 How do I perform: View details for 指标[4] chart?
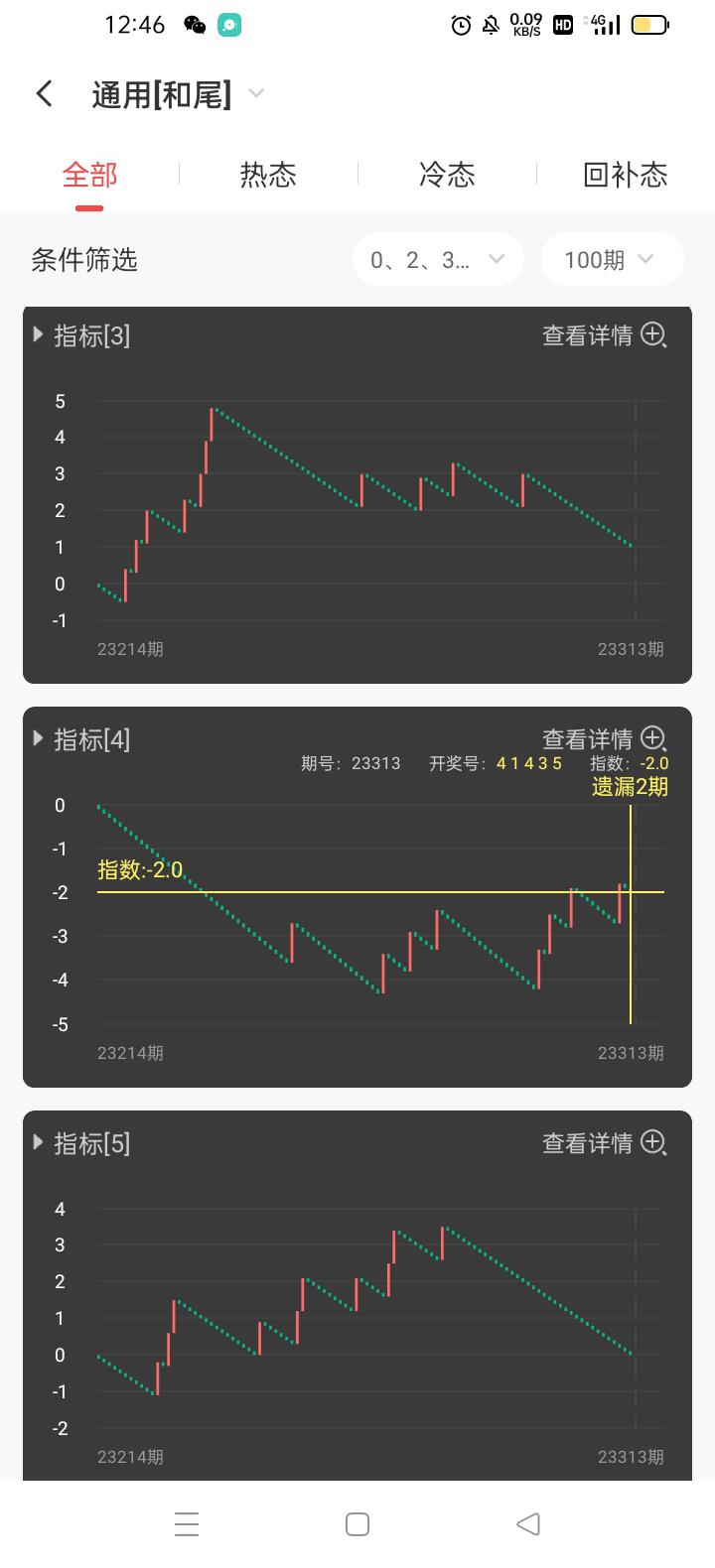pos(604,738)
